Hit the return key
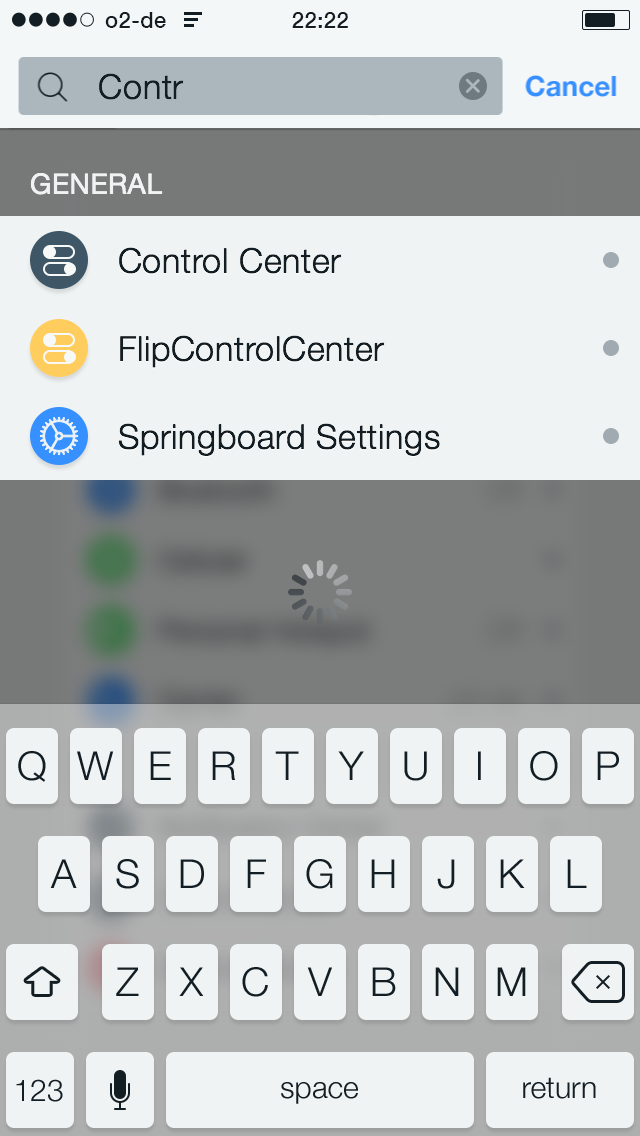The height and width of the screenshot is (1136, 640). tap(559, 1089)
